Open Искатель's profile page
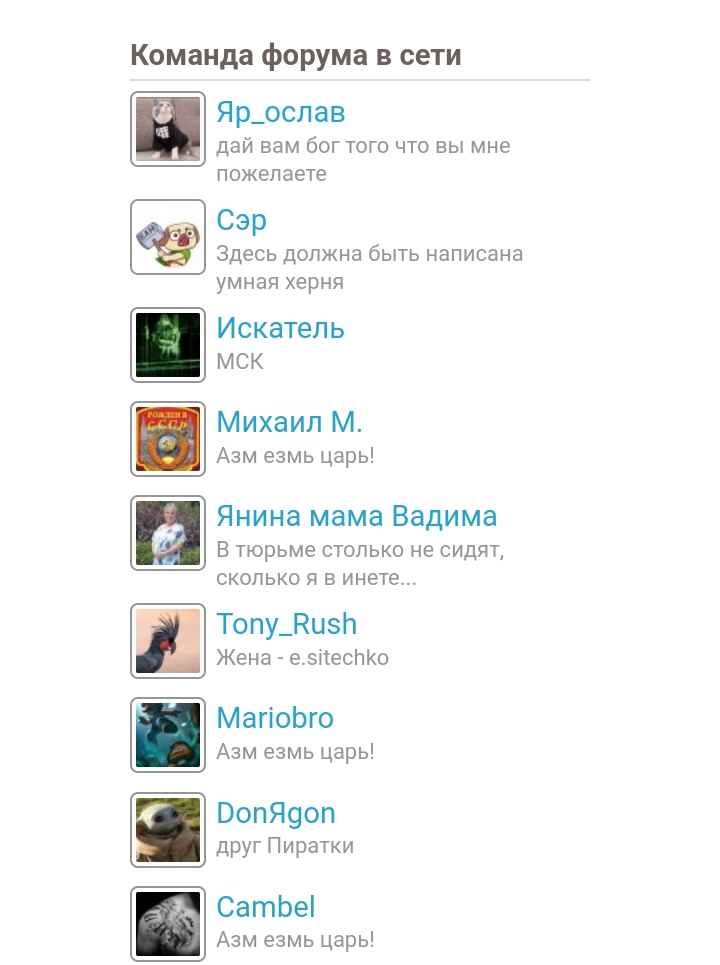720x965 pixels. [280, 328]
